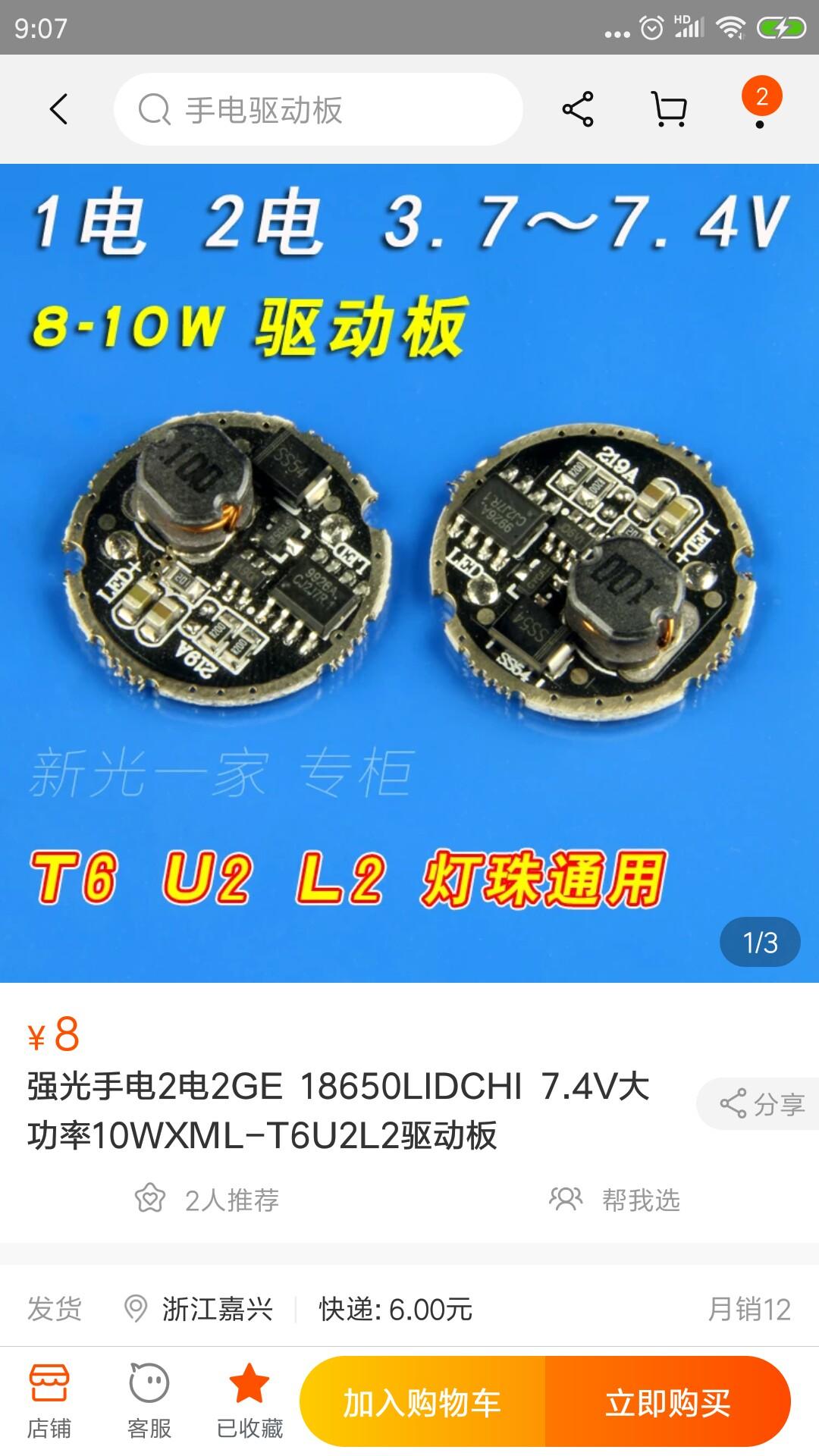This screenshot has height=1456, width=819.
Task: Tap 2人推荐 to recommend the item
Action: pyautogui.click(x=207, y=1200)
